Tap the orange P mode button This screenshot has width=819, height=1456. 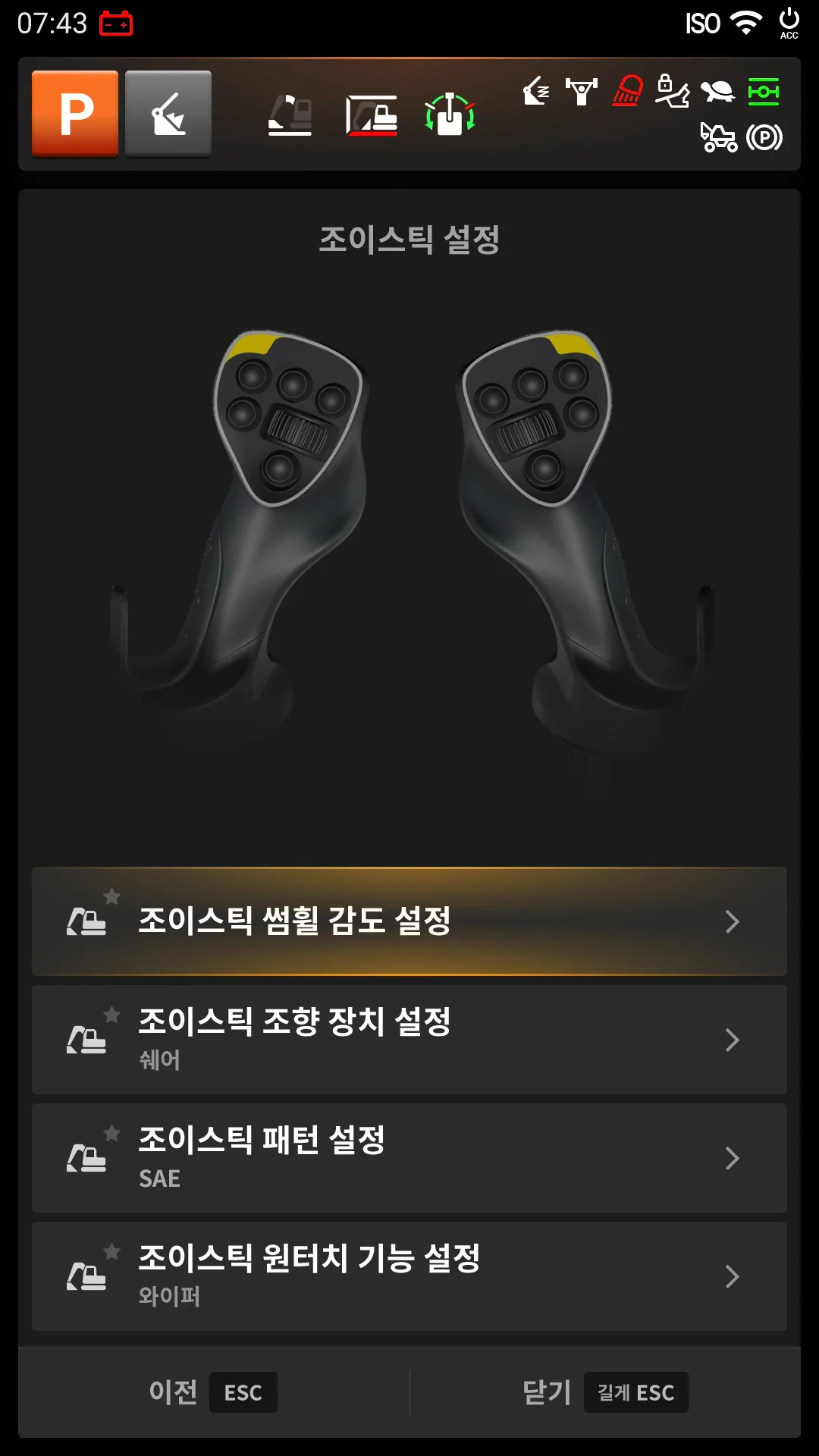pos(75,114)
